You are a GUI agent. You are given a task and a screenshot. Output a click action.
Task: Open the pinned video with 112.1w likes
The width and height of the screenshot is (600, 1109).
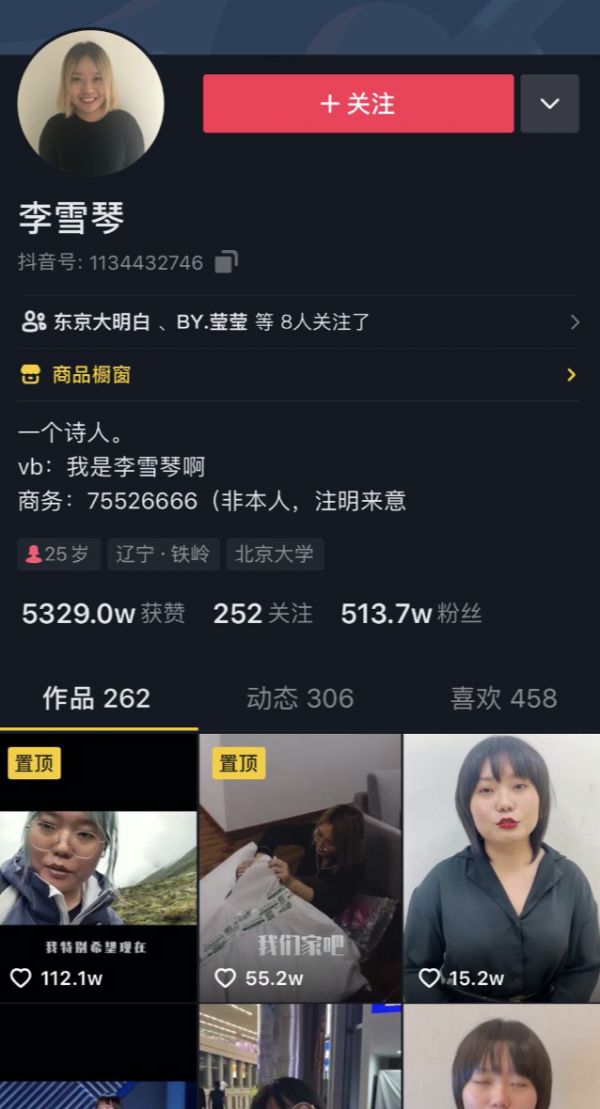point(98,868)
